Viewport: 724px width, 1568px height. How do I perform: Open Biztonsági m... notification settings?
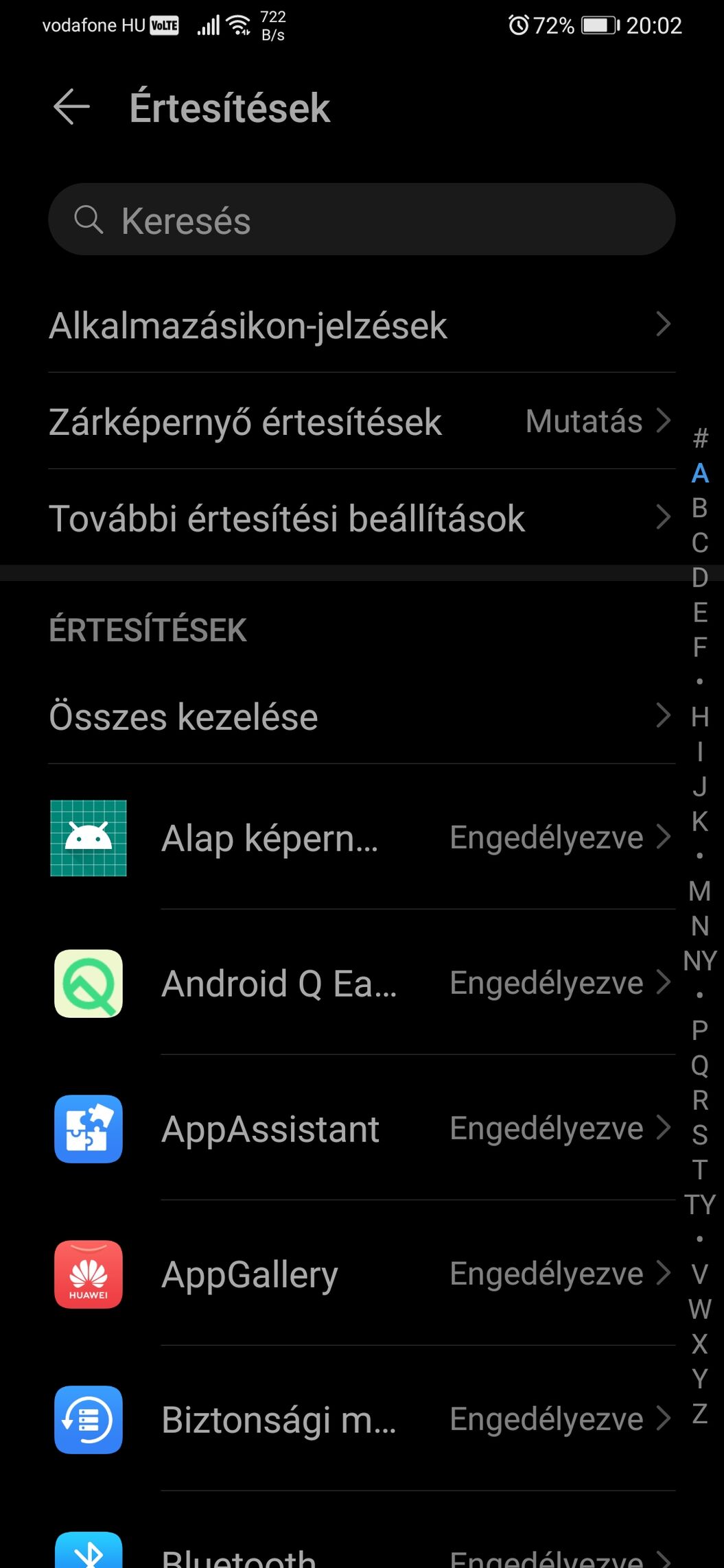pyautogui.click(x=362, y=1419)
